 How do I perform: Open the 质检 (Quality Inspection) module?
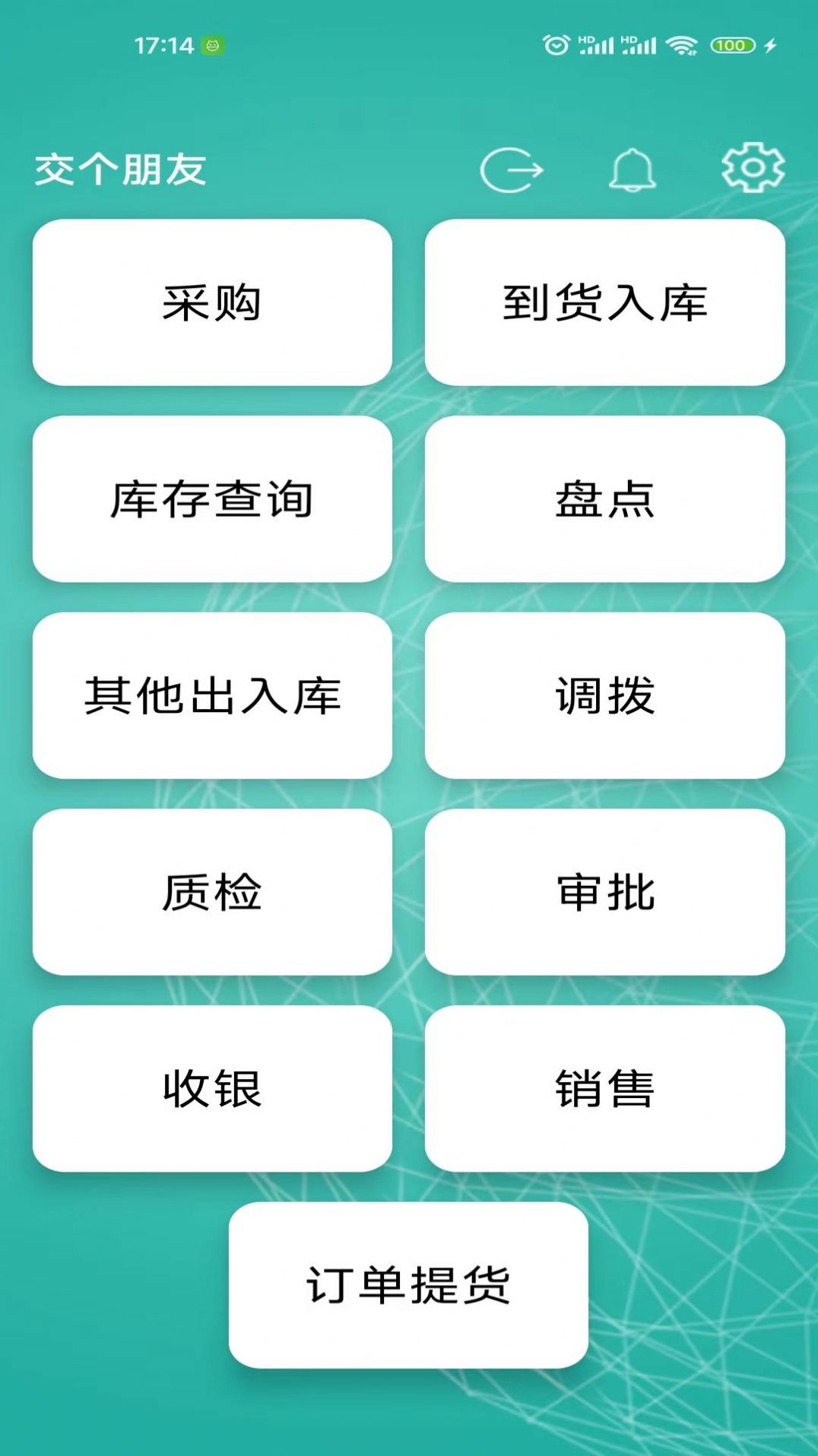pos(212,891)
